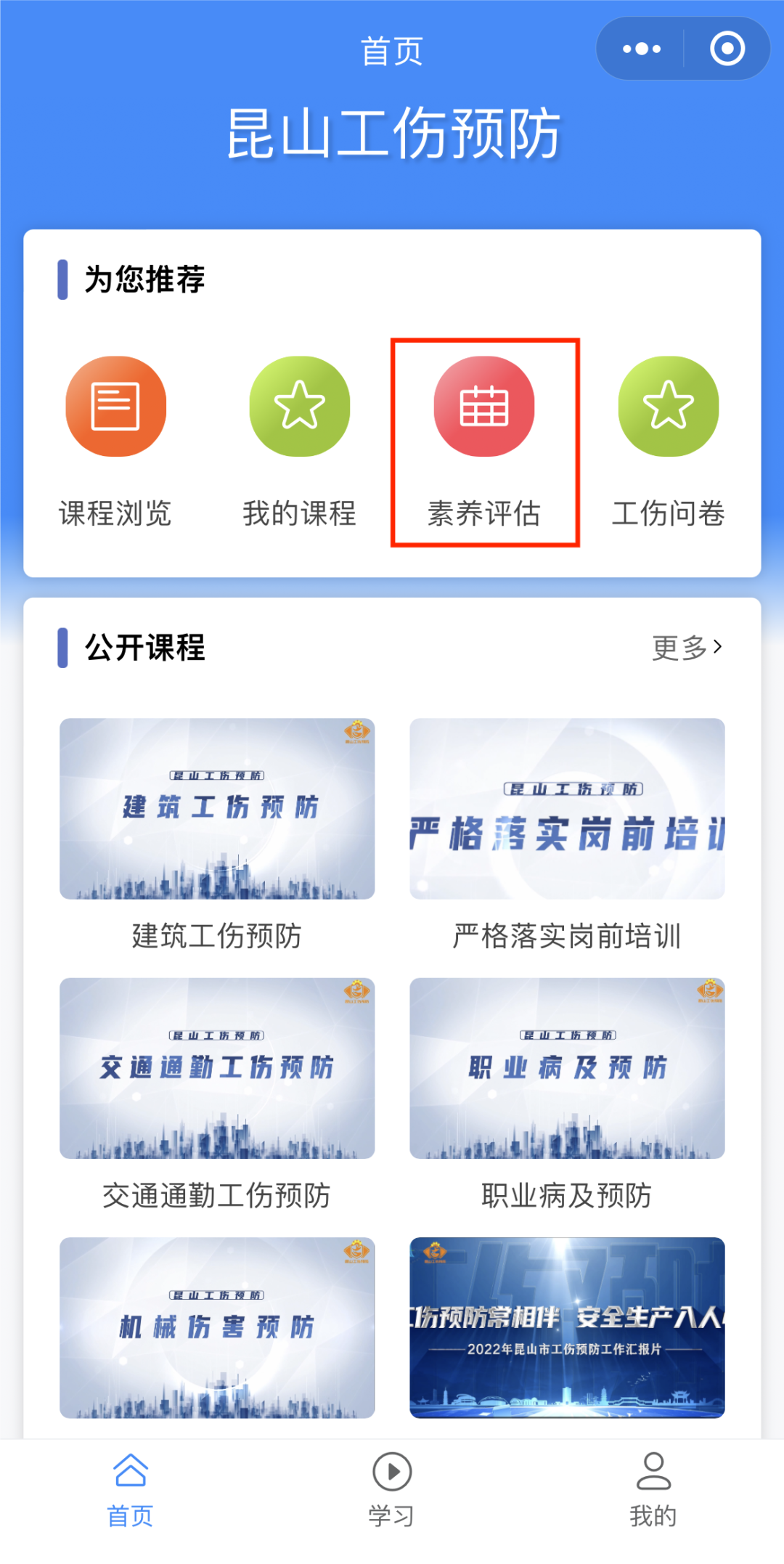Image resolution: width=784 pixels, height=1564 pixels.
Task: Open the mini program more options menu
Action: pyautogui.click(x=642, y=49)
